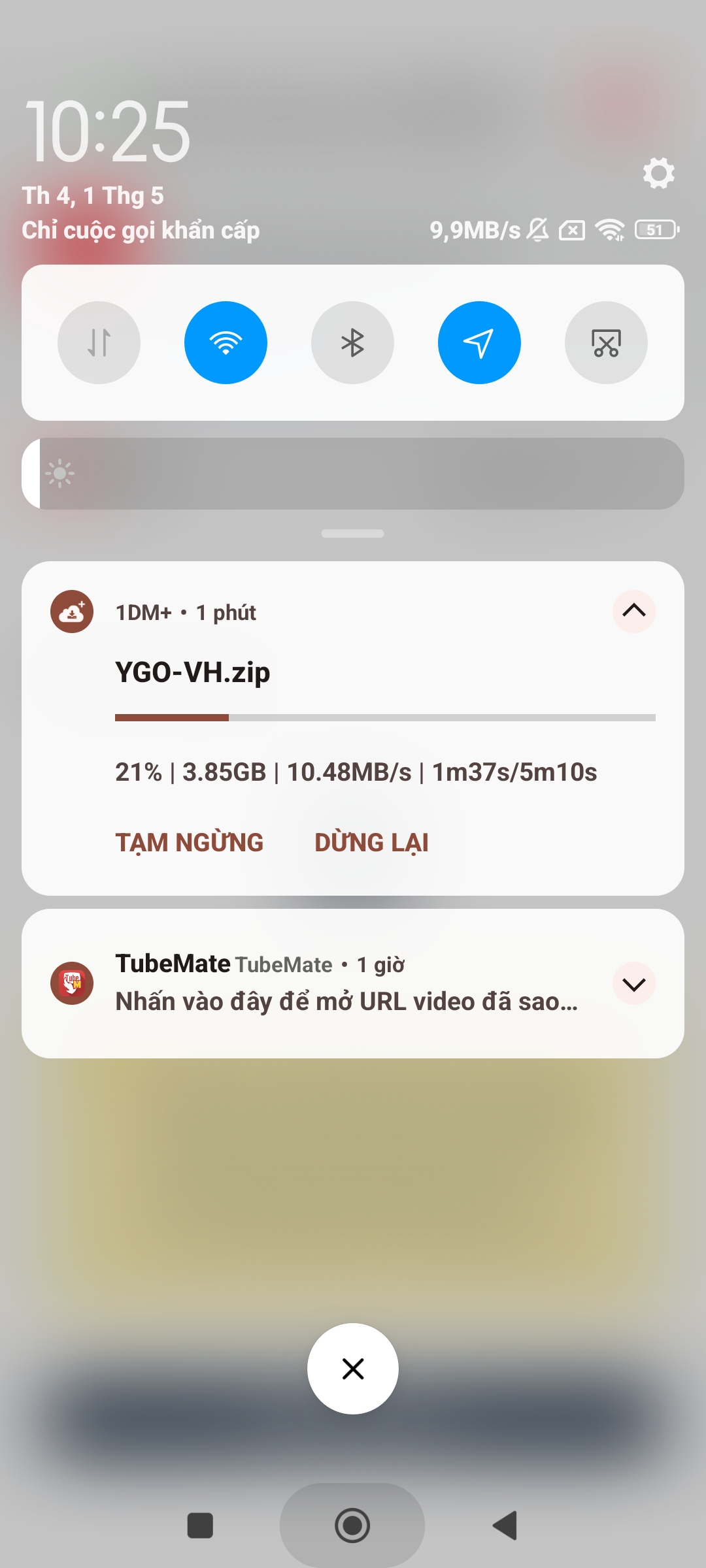Image resolution: width=706 pixels, height=1568 pixels.
Task: Open the 1DM+ download manager app icon
Action: [71, 612]
